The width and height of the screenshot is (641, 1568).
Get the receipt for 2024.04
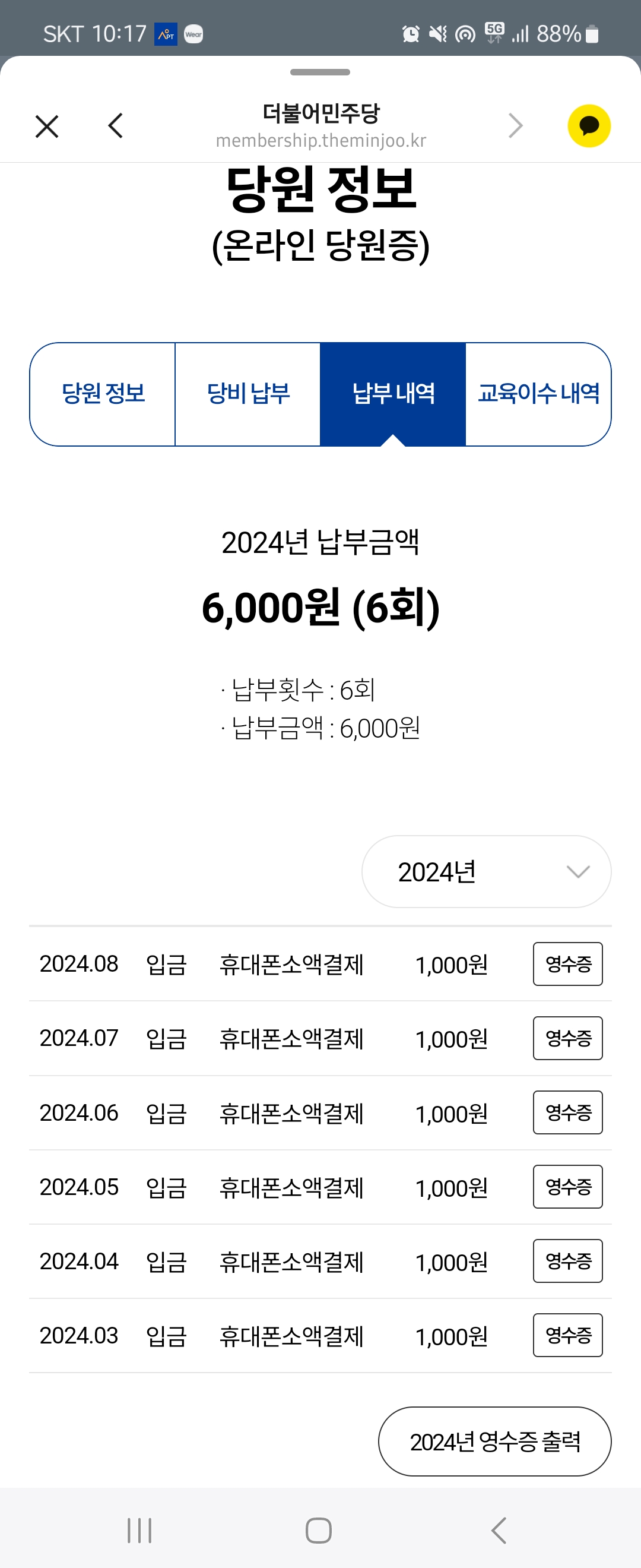pos(567,1260)
